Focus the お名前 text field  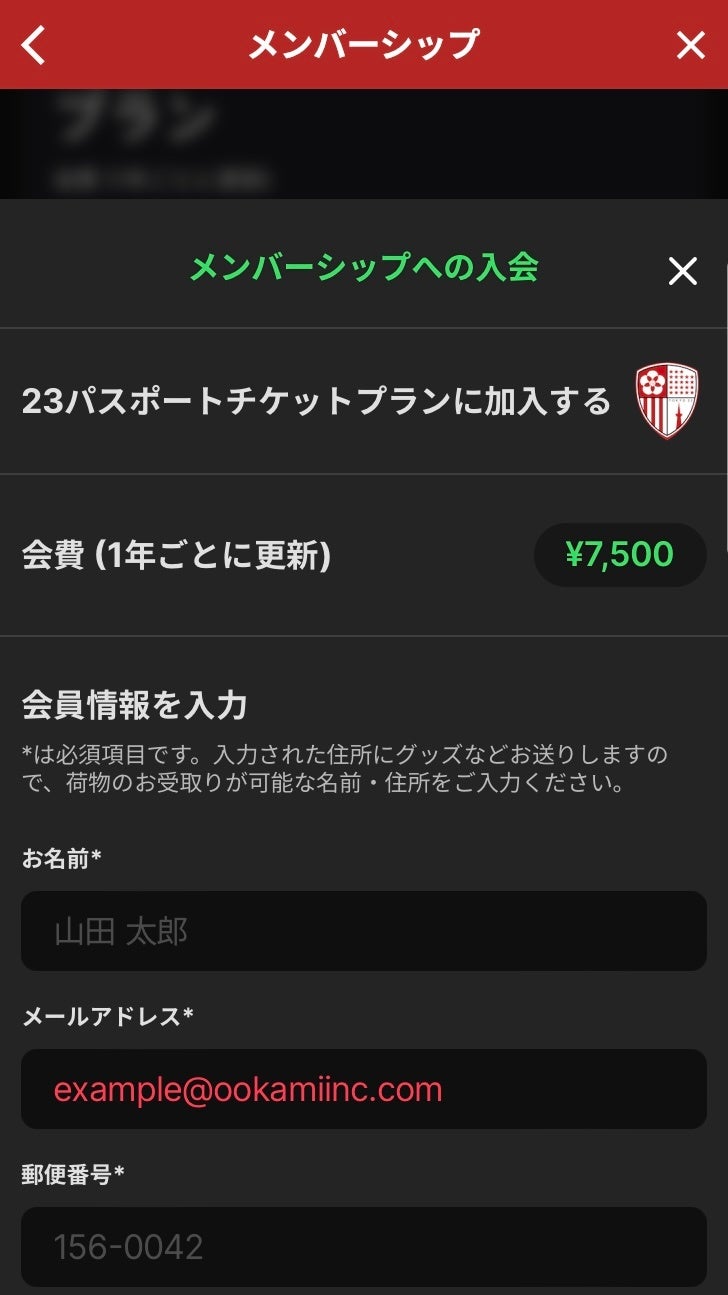point(364,931)
